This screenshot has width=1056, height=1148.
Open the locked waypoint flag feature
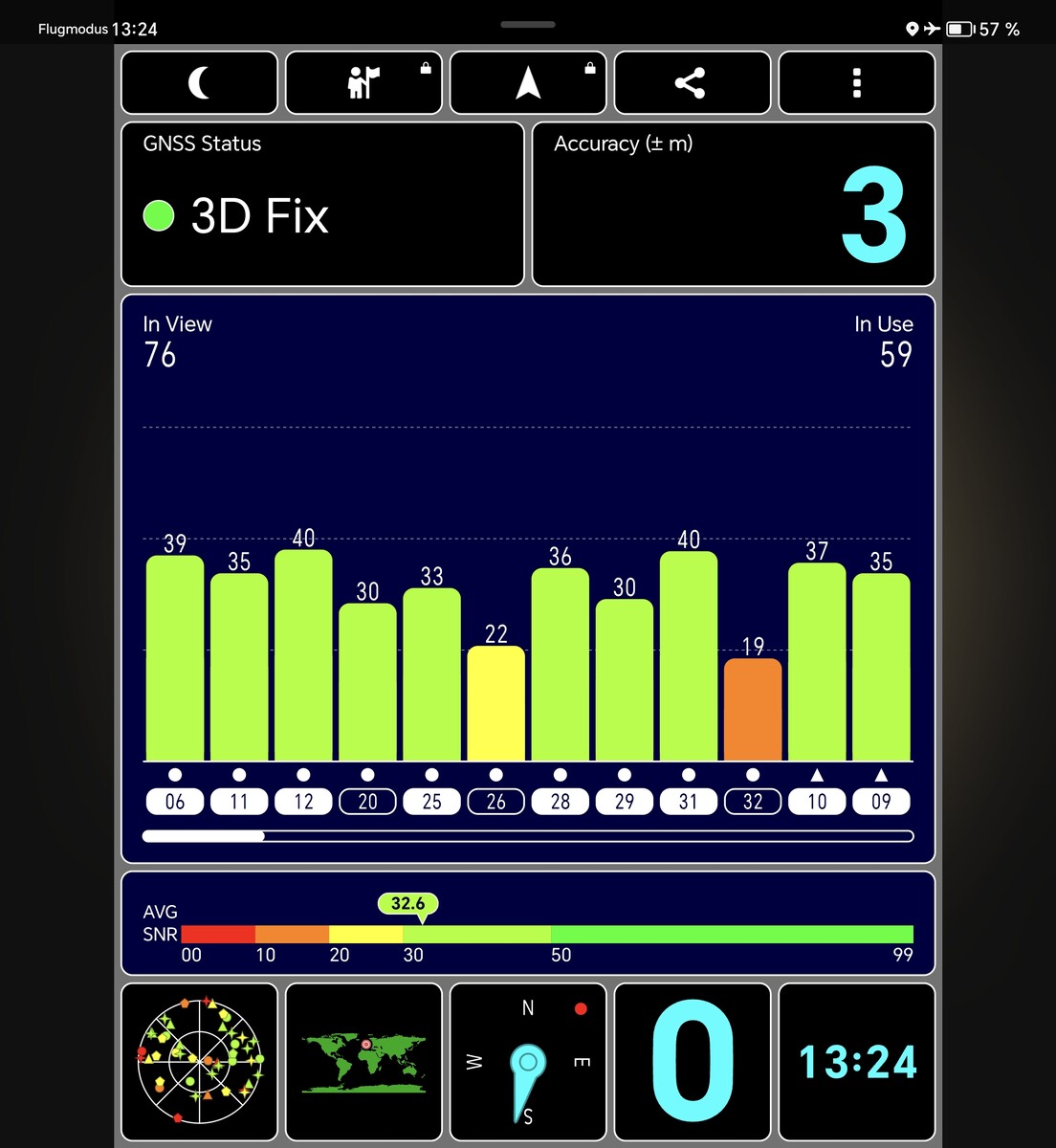pyautogui.click(x=363, y=83)
